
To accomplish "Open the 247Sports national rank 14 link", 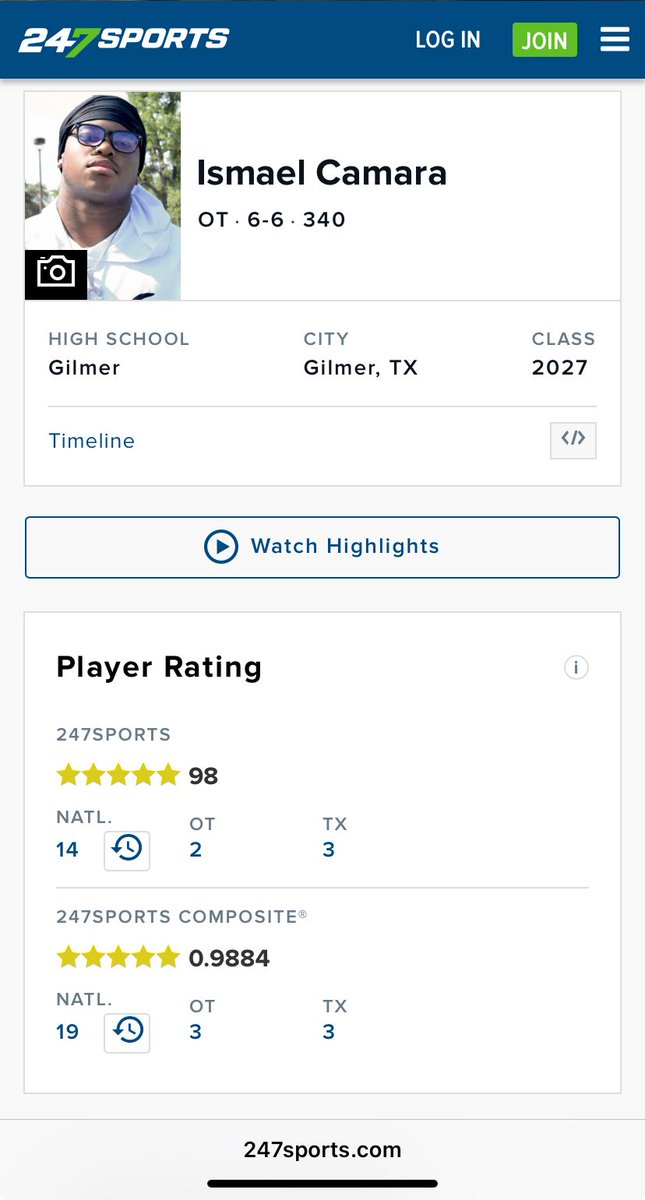I will coord(67,850).
